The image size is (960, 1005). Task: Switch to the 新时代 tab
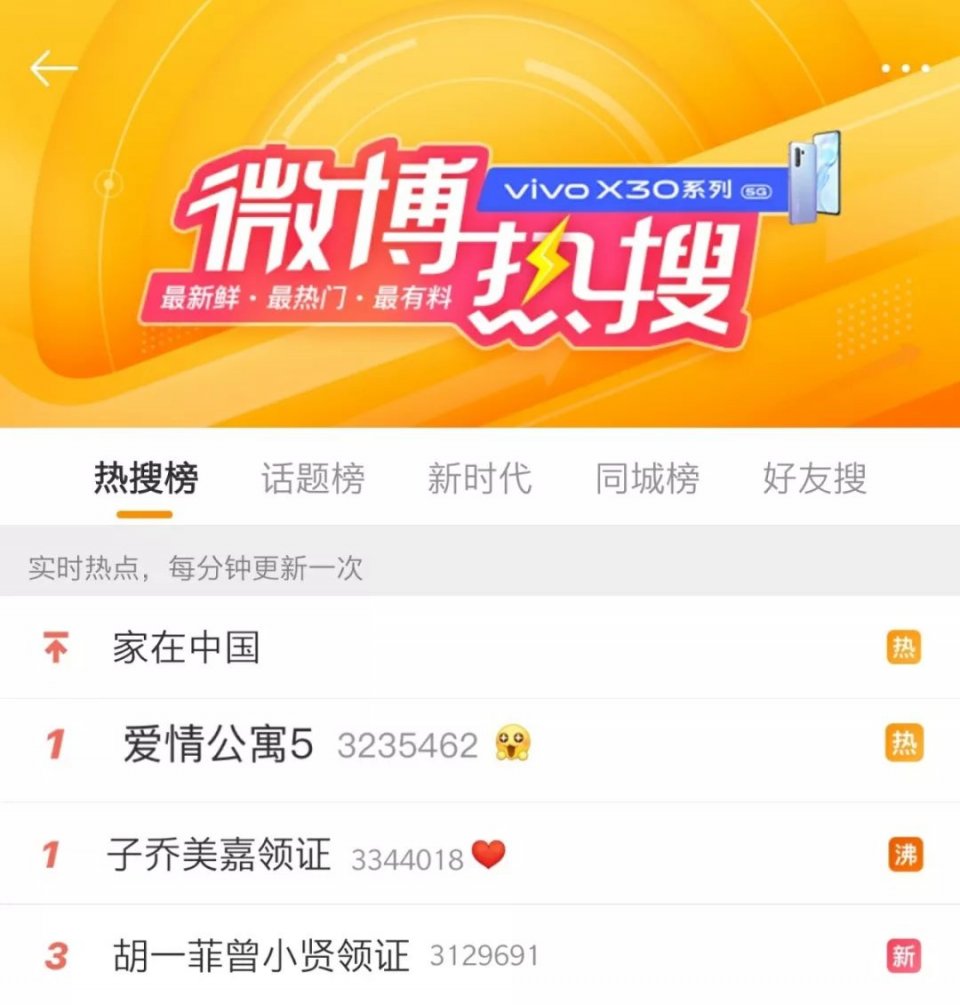[x=480, y=479]
